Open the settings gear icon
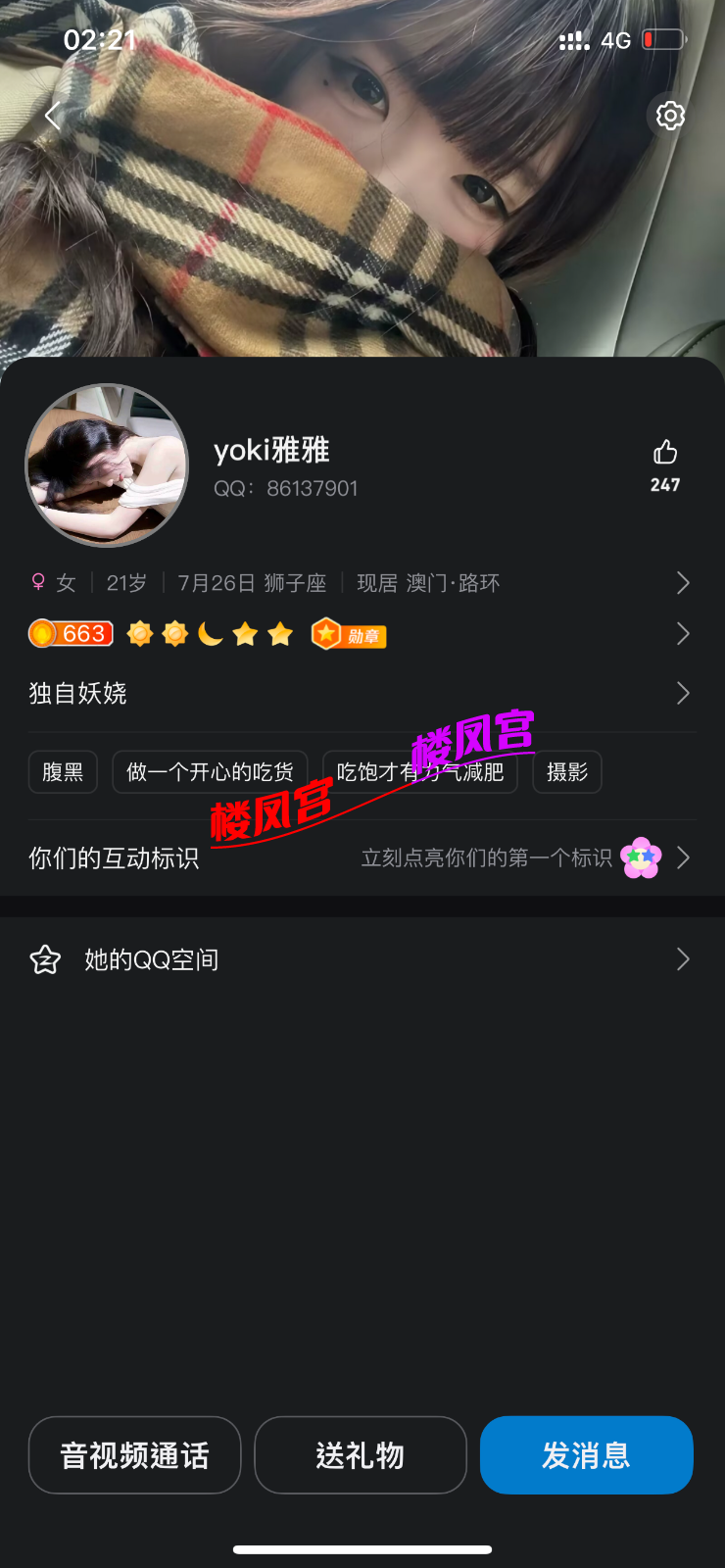Image resolution: width=725 pixels, height=1568 pixels. point(670,116)
